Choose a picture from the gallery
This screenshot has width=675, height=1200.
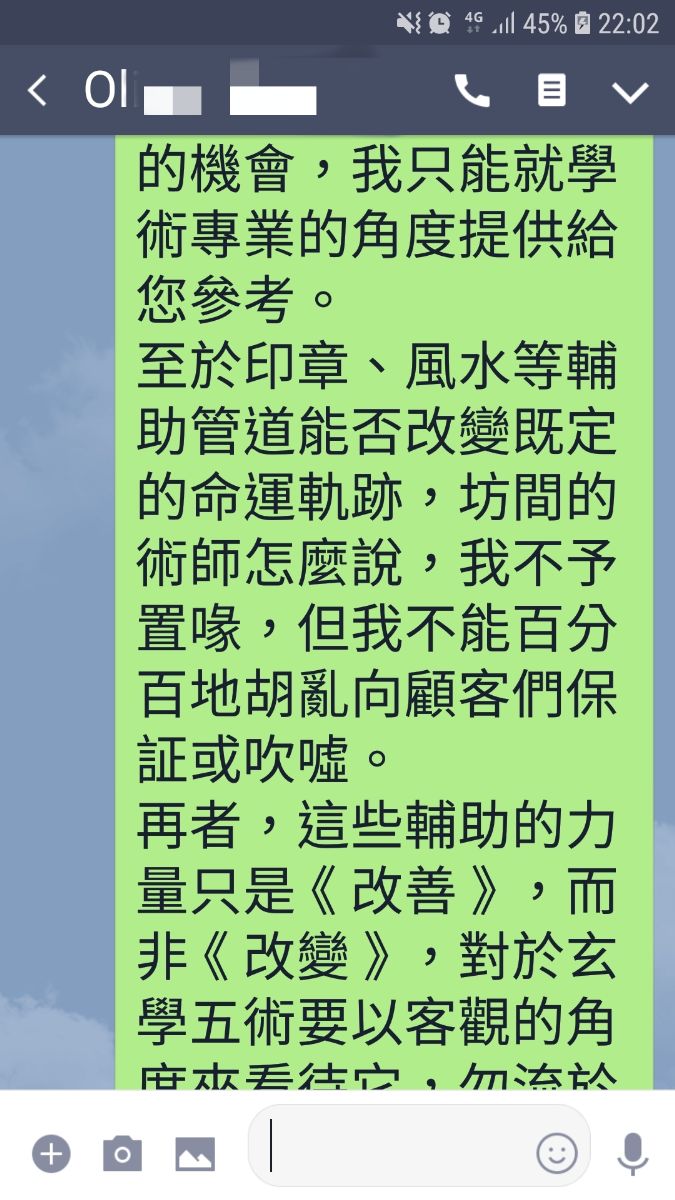195,1153
